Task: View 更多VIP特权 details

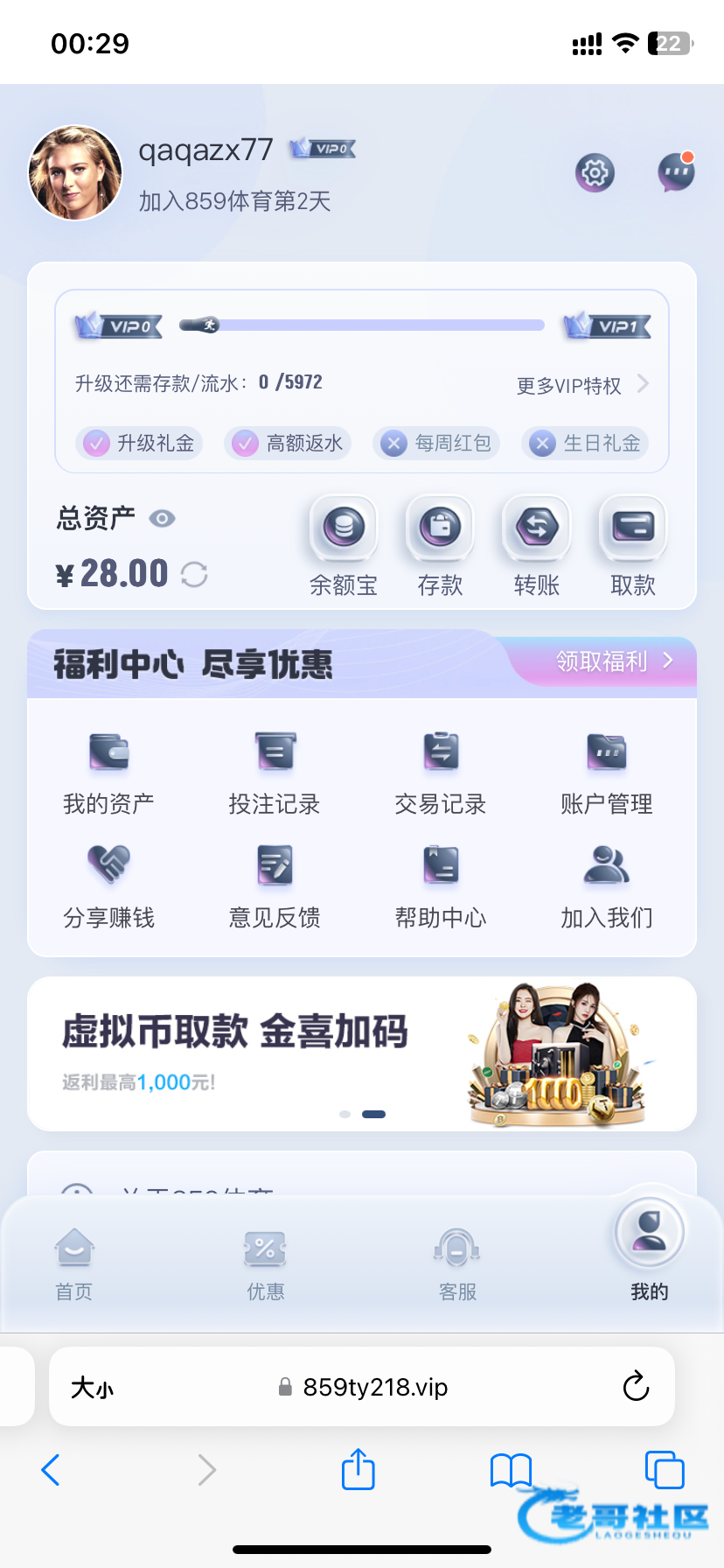Action: [x=581, y=385]
